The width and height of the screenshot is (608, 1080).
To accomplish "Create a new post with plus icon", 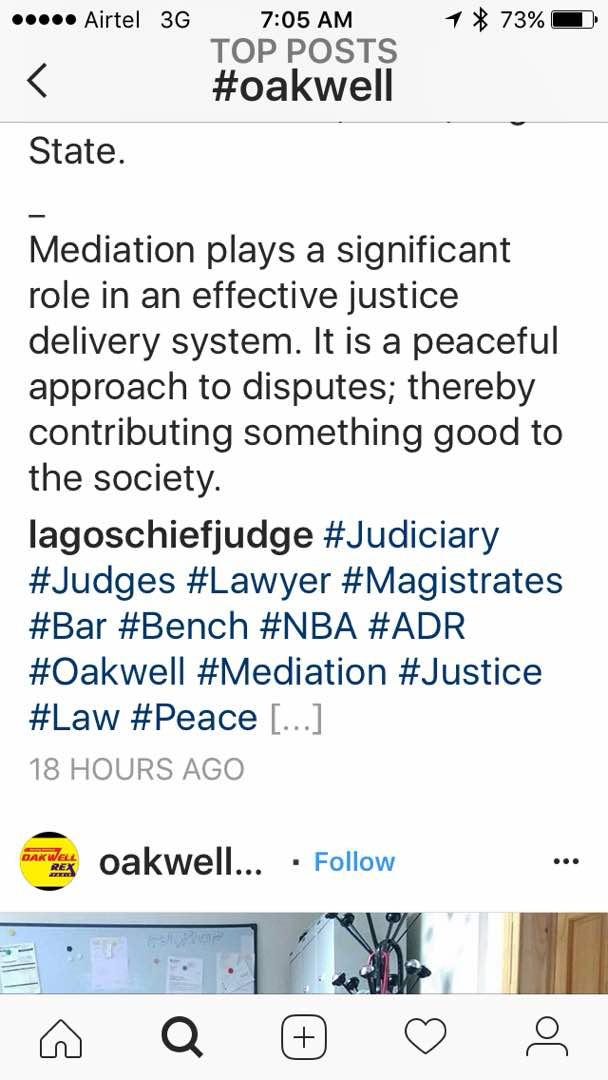I will pos(304,1037).
